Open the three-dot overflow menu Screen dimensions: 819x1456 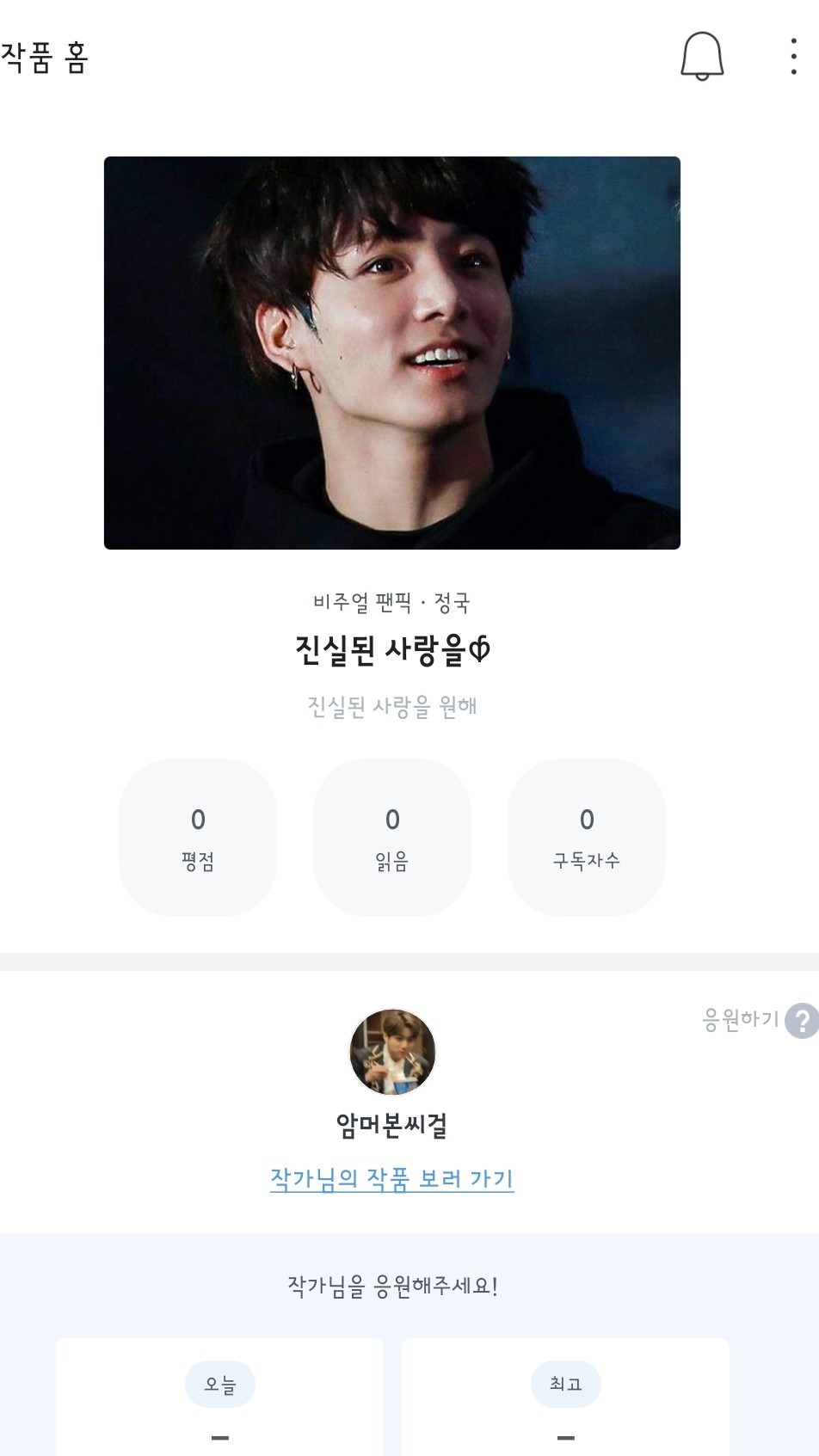point(793,57)
